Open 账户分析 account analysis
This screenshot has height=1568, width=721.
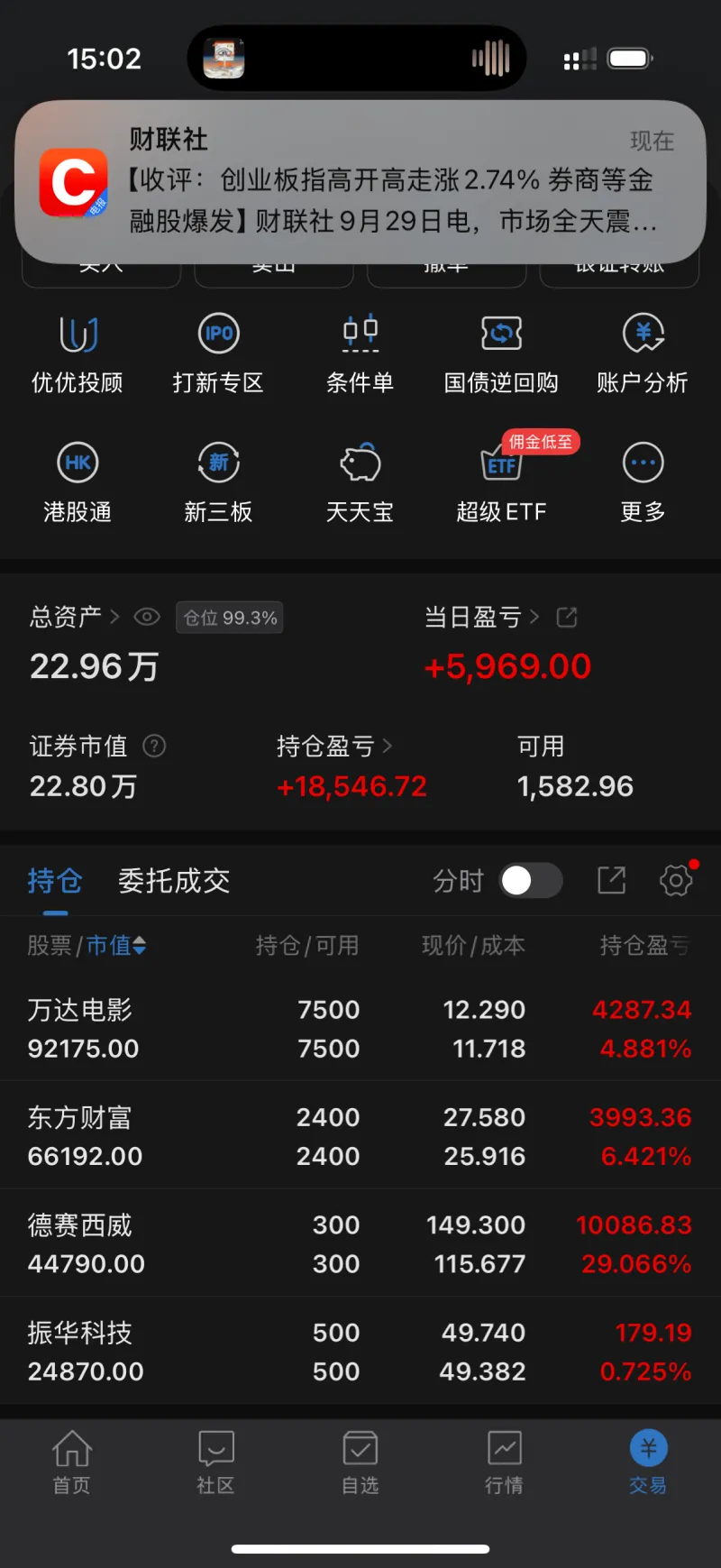(x=643, y=353)
